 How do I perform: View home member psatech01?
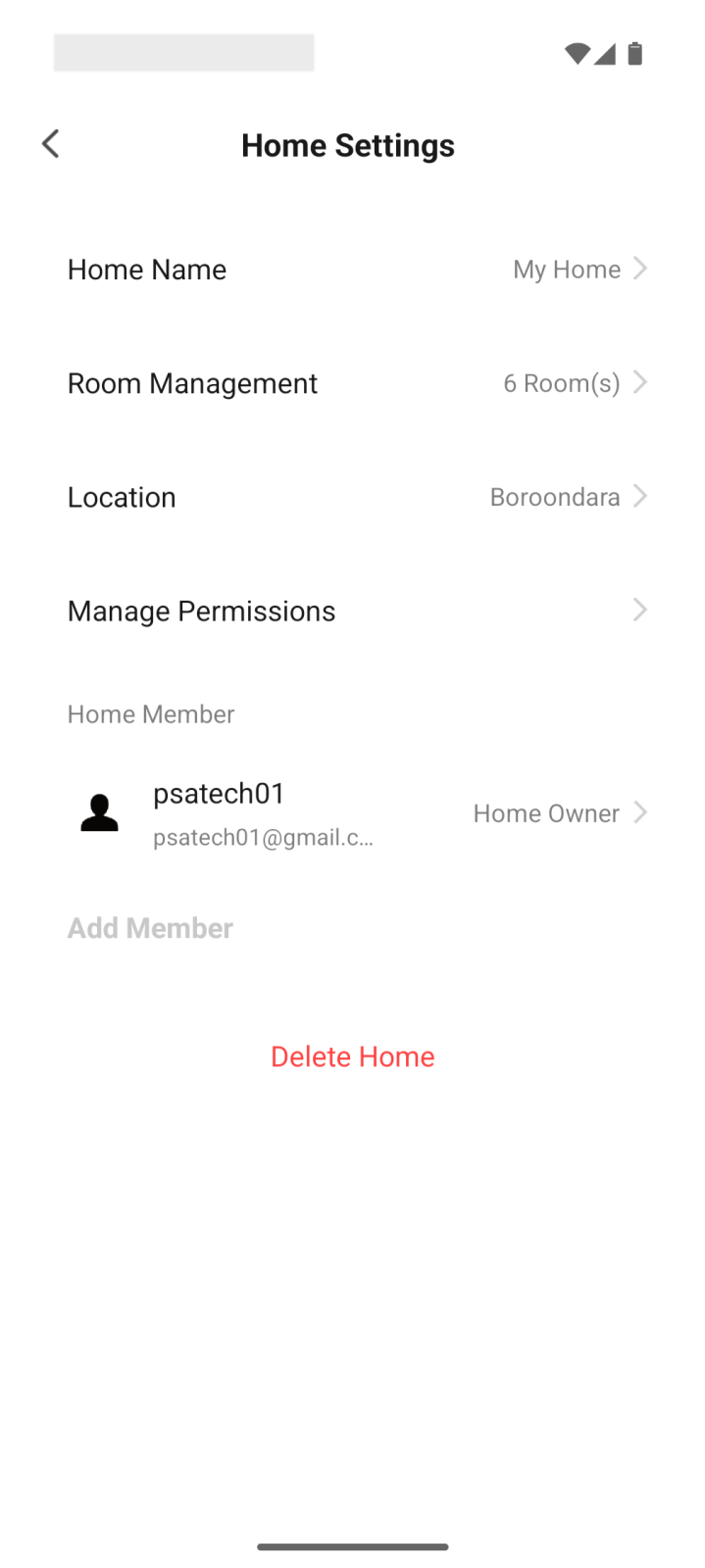click(353, 813)
